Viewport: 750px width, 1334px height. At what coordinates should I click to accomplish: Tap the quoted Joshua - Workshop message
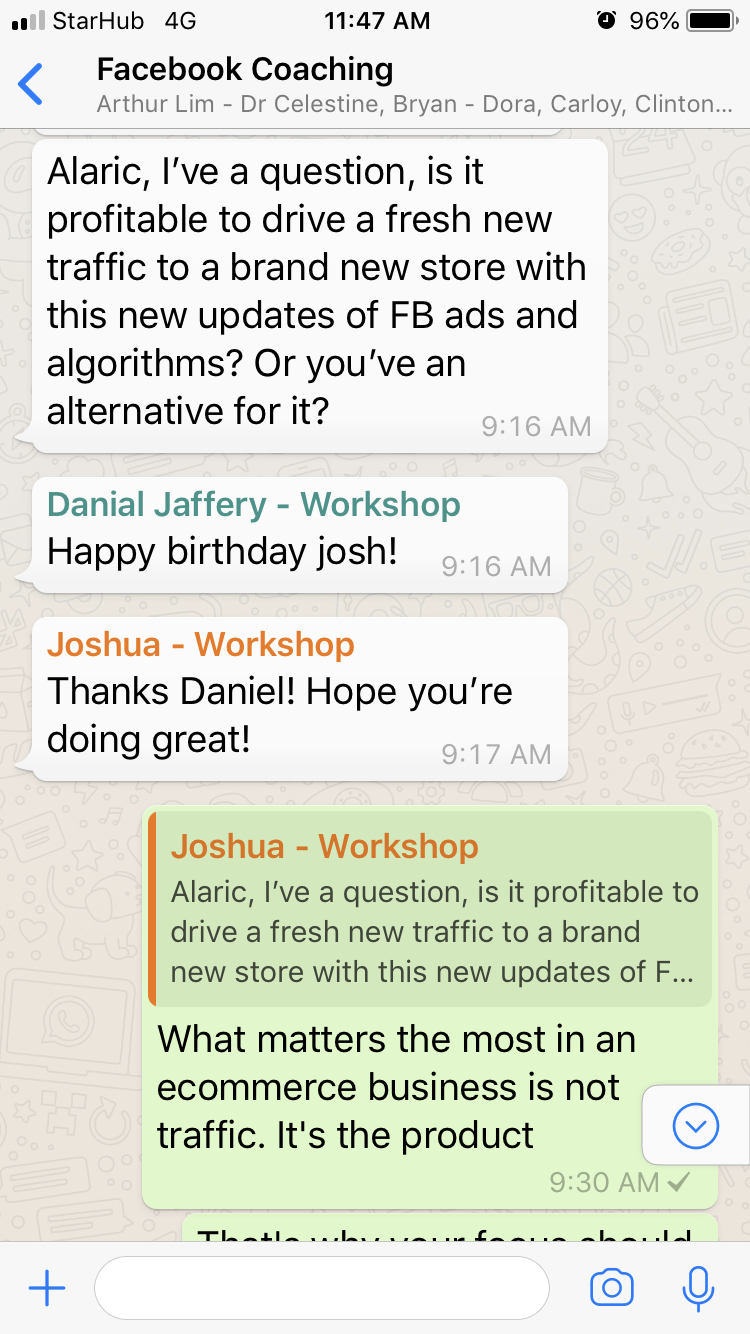coord(430,908)
